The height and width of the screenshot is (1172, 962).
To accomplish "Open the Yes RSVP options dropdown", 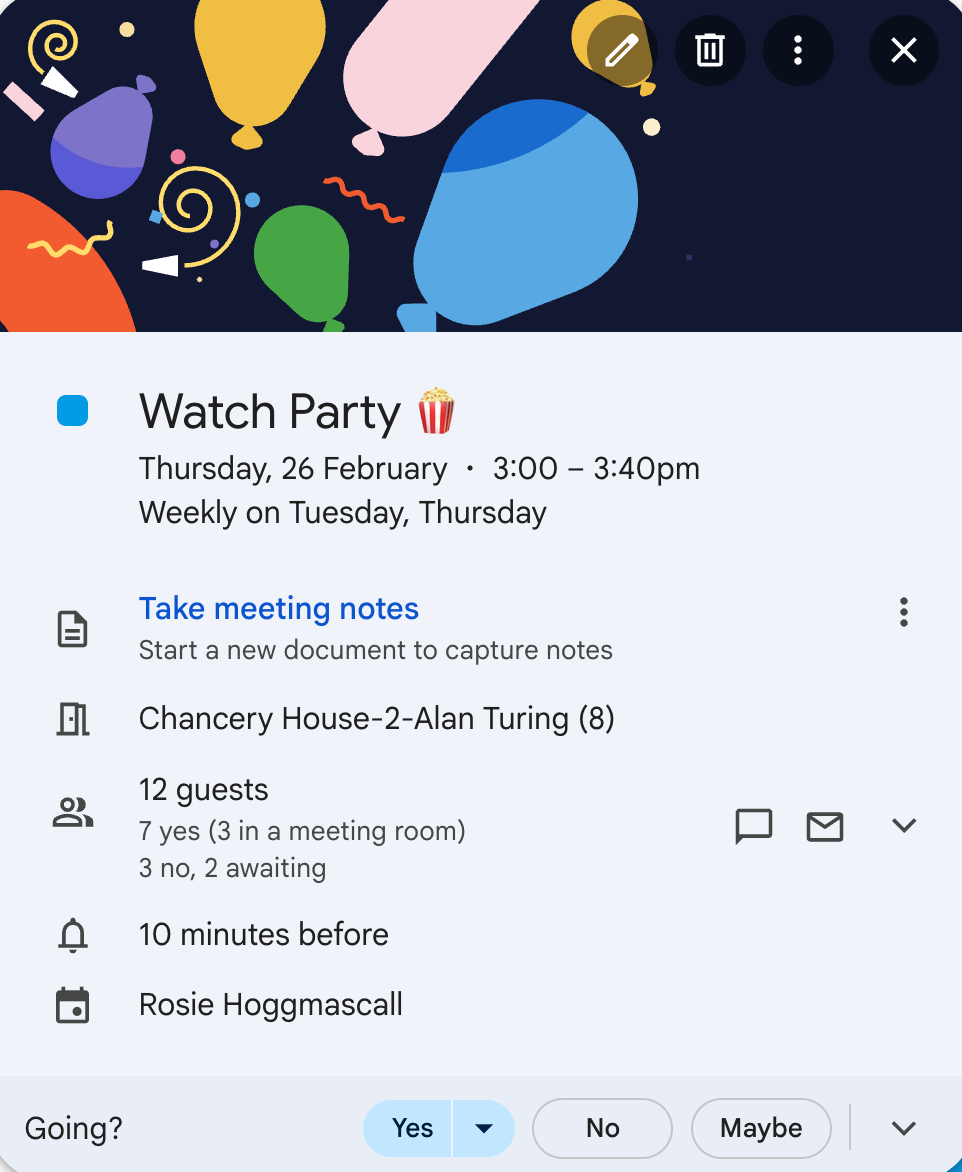I will coord(484,1128).
